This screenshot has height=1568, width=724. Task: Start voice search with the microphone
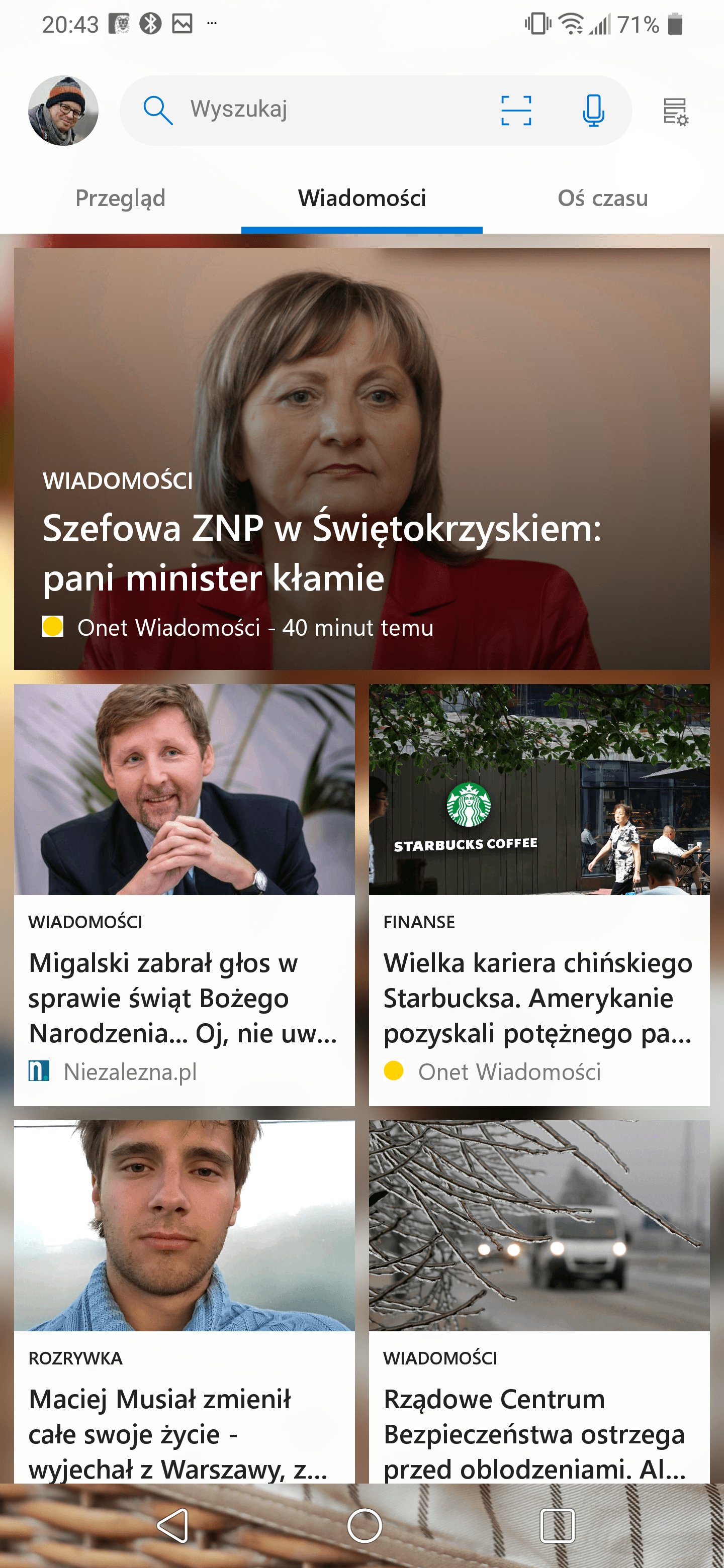tap(593, 110)
